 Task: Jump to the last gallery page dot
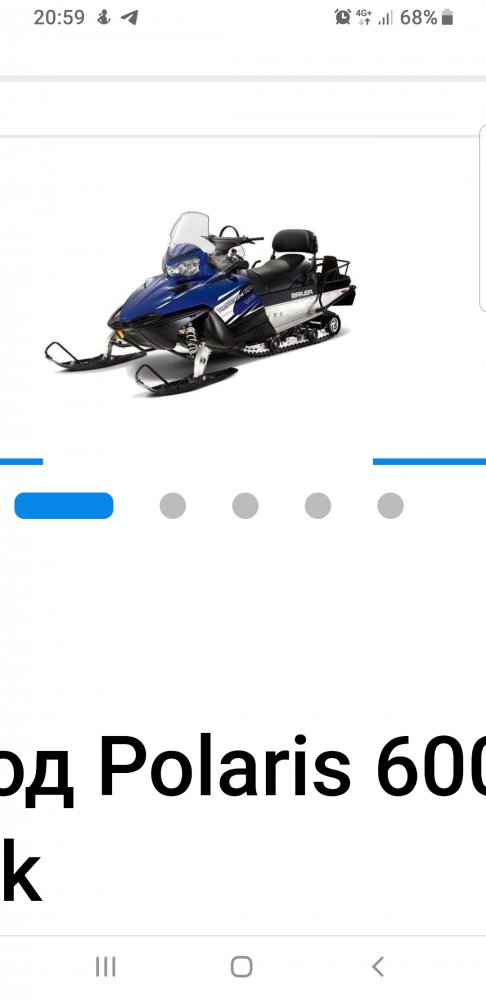pos(390,506)
